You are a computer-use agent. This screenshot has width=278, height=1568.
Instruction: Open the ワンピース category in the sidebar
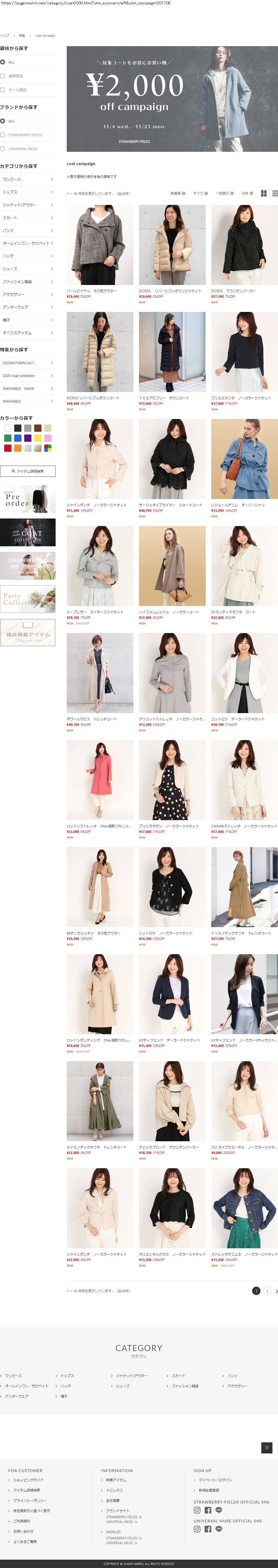(x=27, y=179)
